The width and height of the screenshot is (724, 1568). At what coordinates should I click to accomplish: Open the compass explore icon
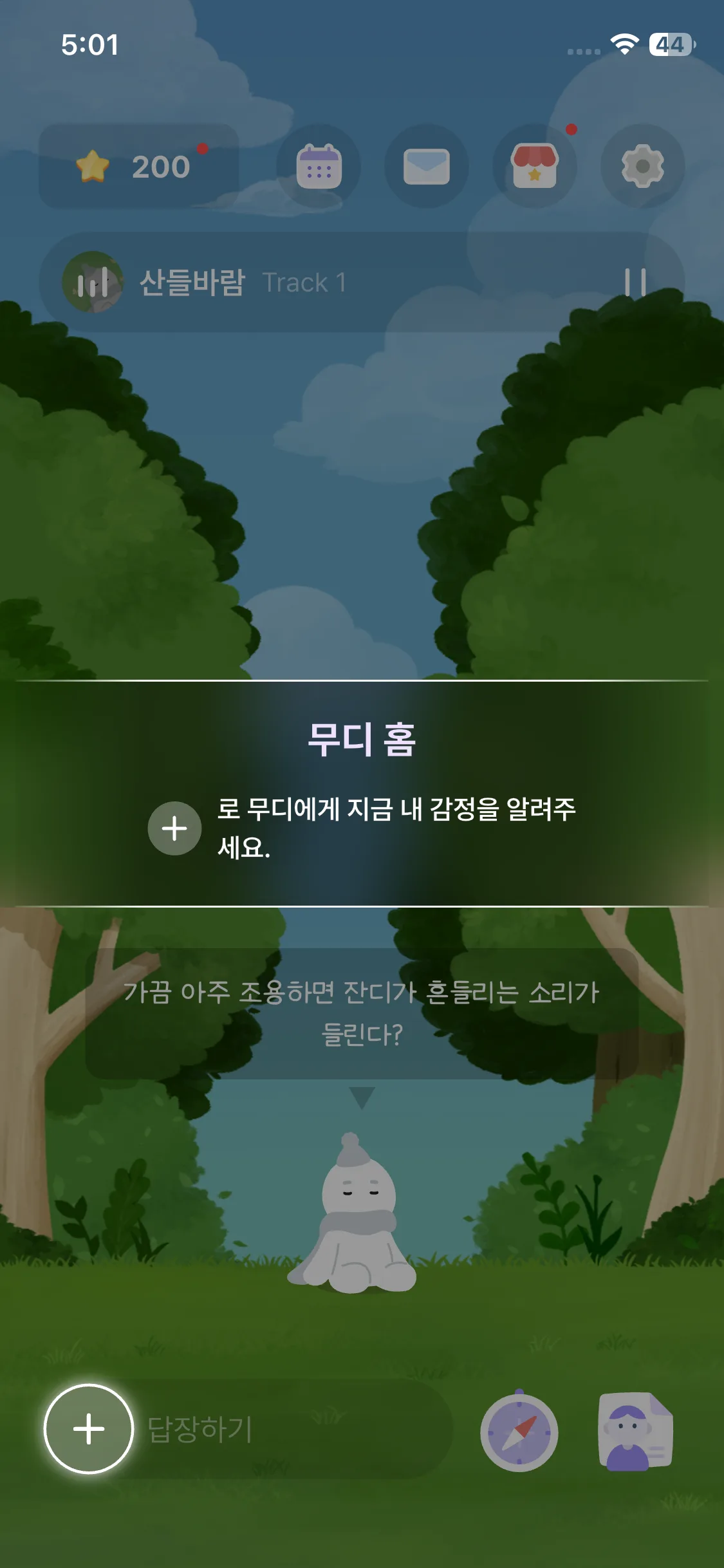click(519, 1432)
